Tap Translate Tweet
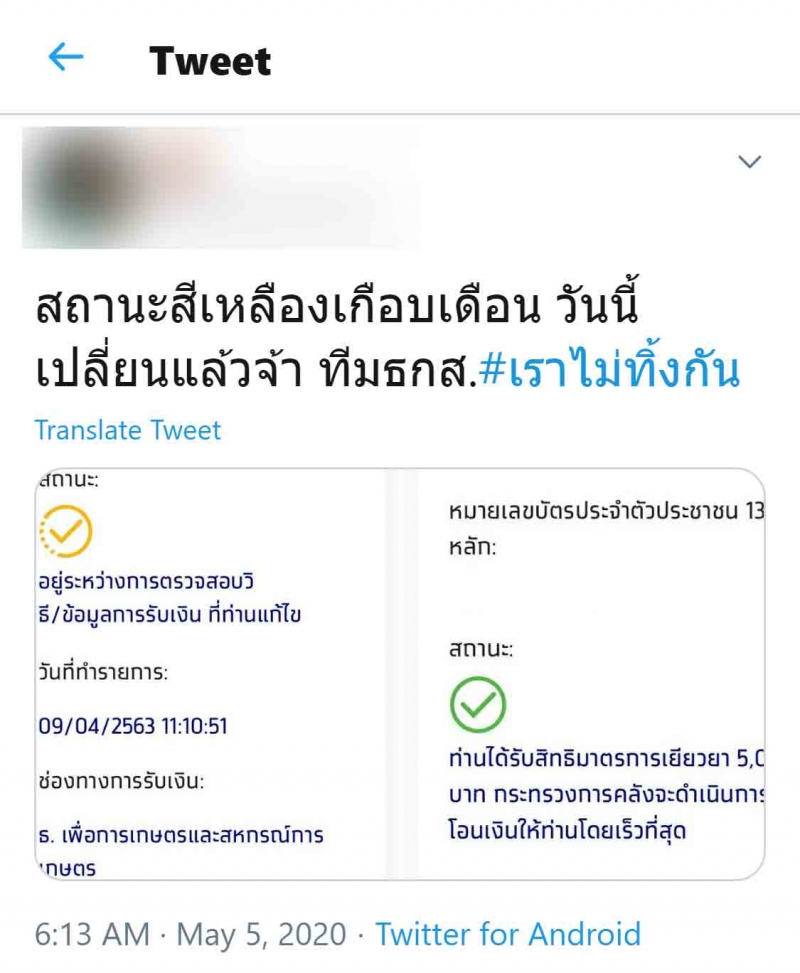800x973 pixels. pos(128,430)
